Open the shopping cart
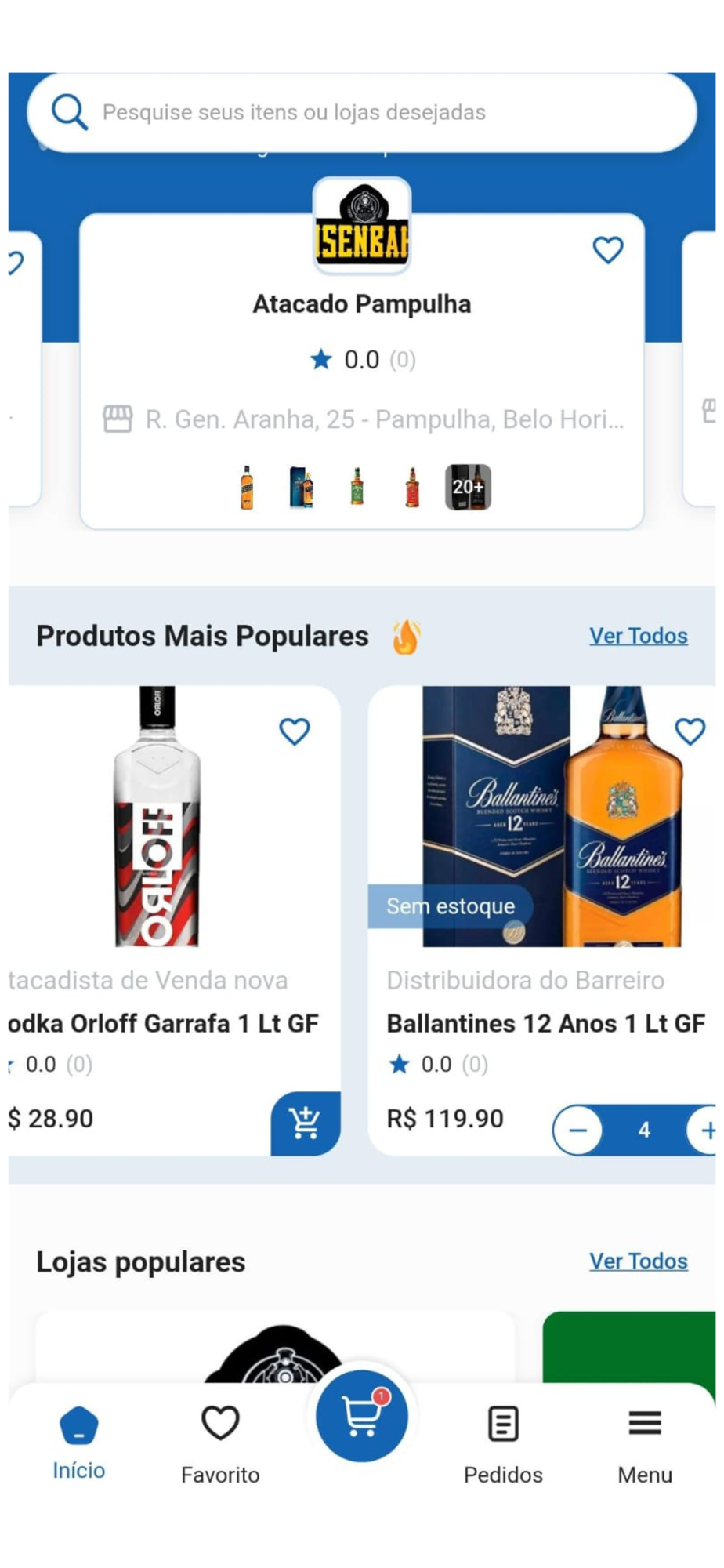The width and height of the screenshot is (724, 1568). point(361,1416)
